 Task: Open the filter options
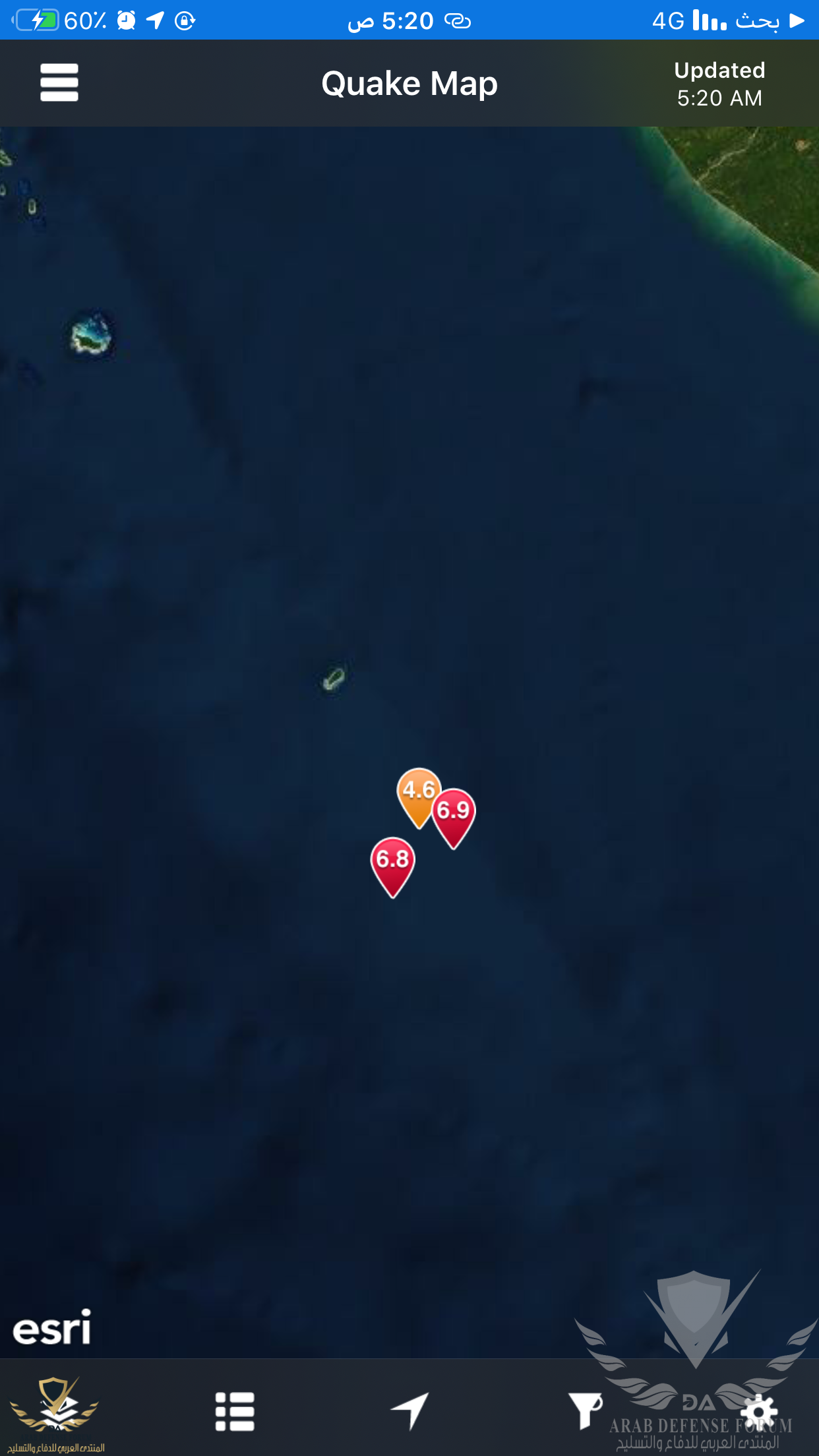[584, 1411]
